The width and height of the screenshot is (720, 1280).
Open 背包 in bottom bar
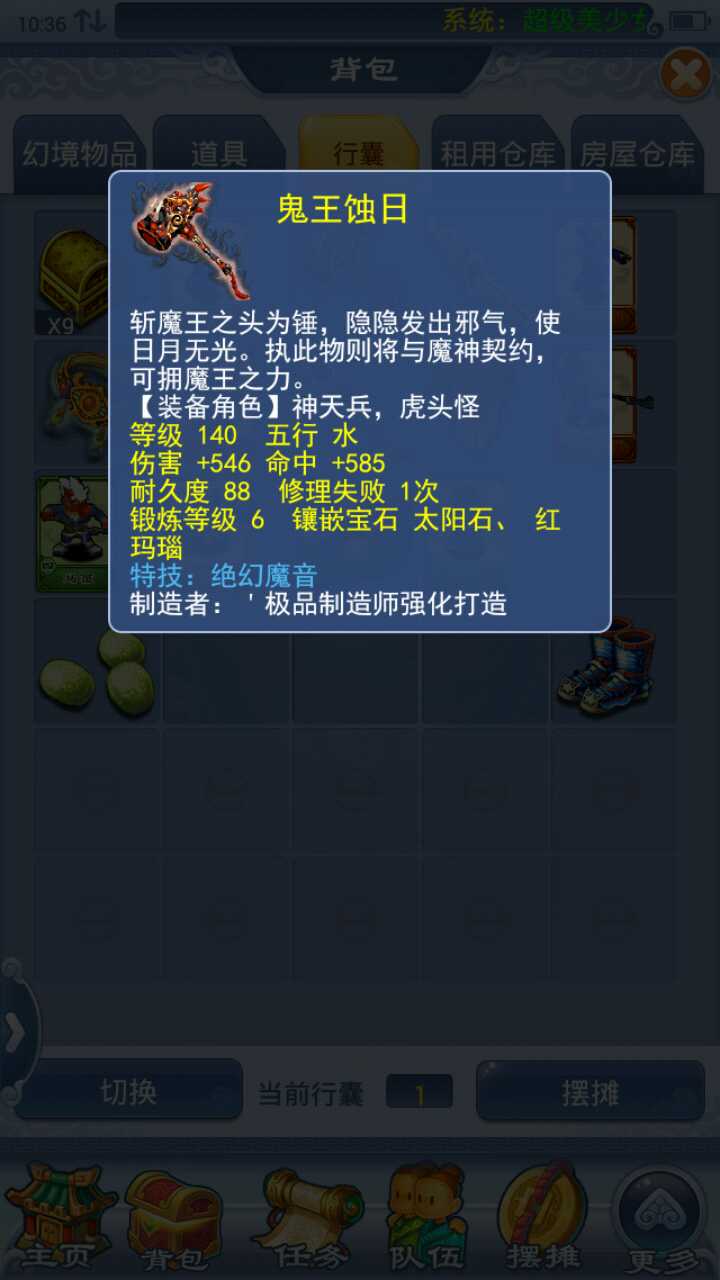173,1218
